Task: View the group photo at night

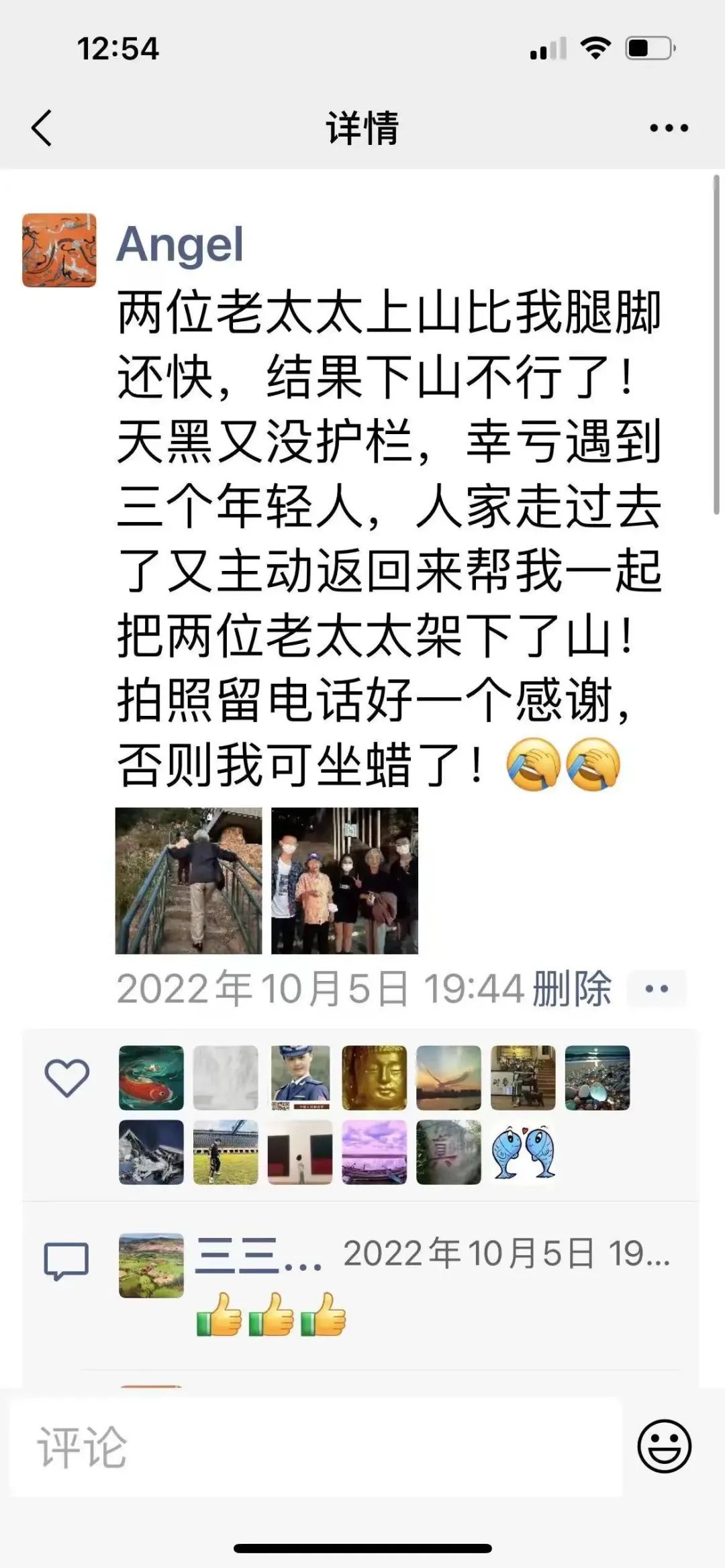Action: [344, 880]
